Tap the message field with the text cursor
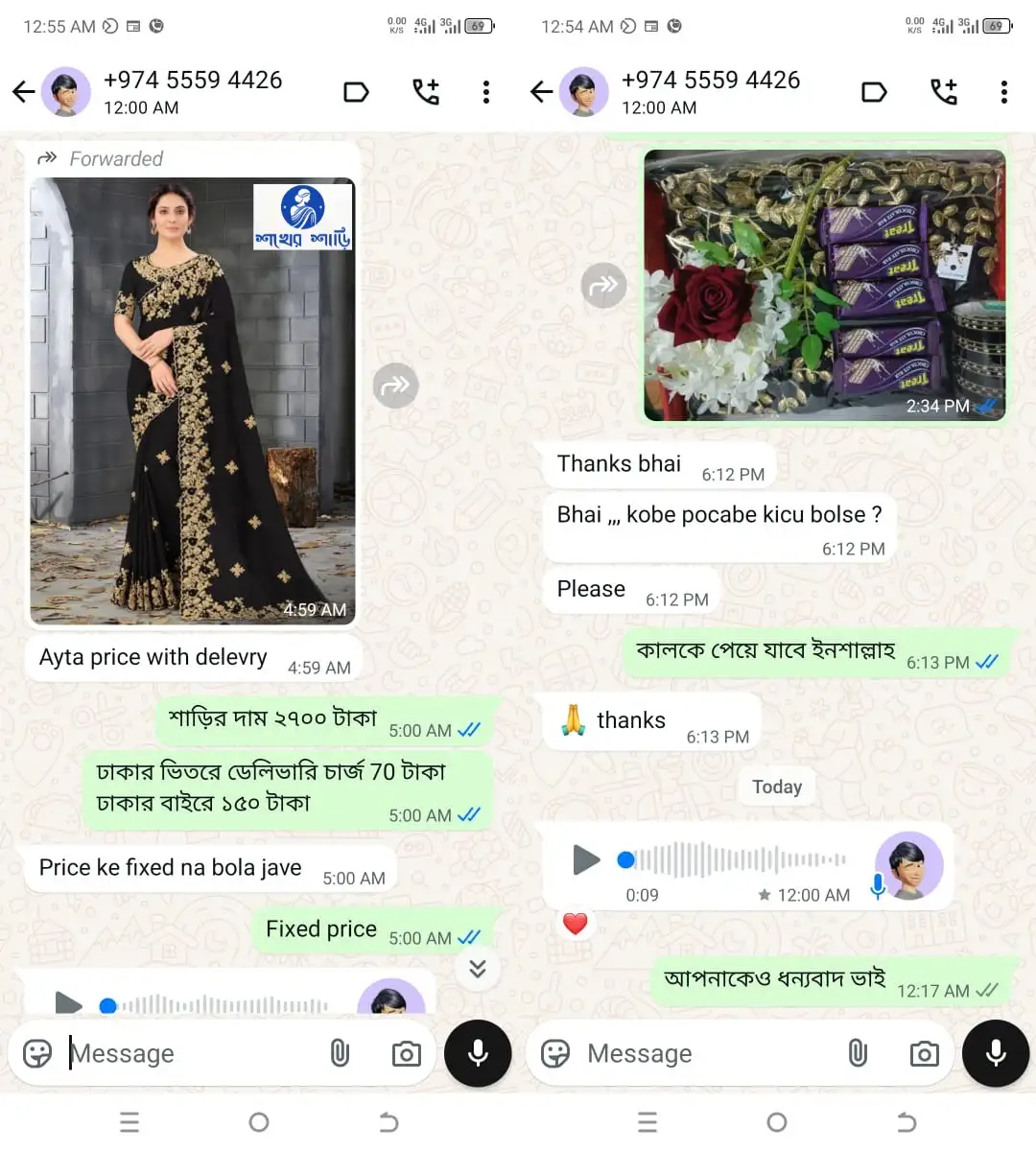This screenshot has height=1151, width=1036. click(x=192, y=1053)
